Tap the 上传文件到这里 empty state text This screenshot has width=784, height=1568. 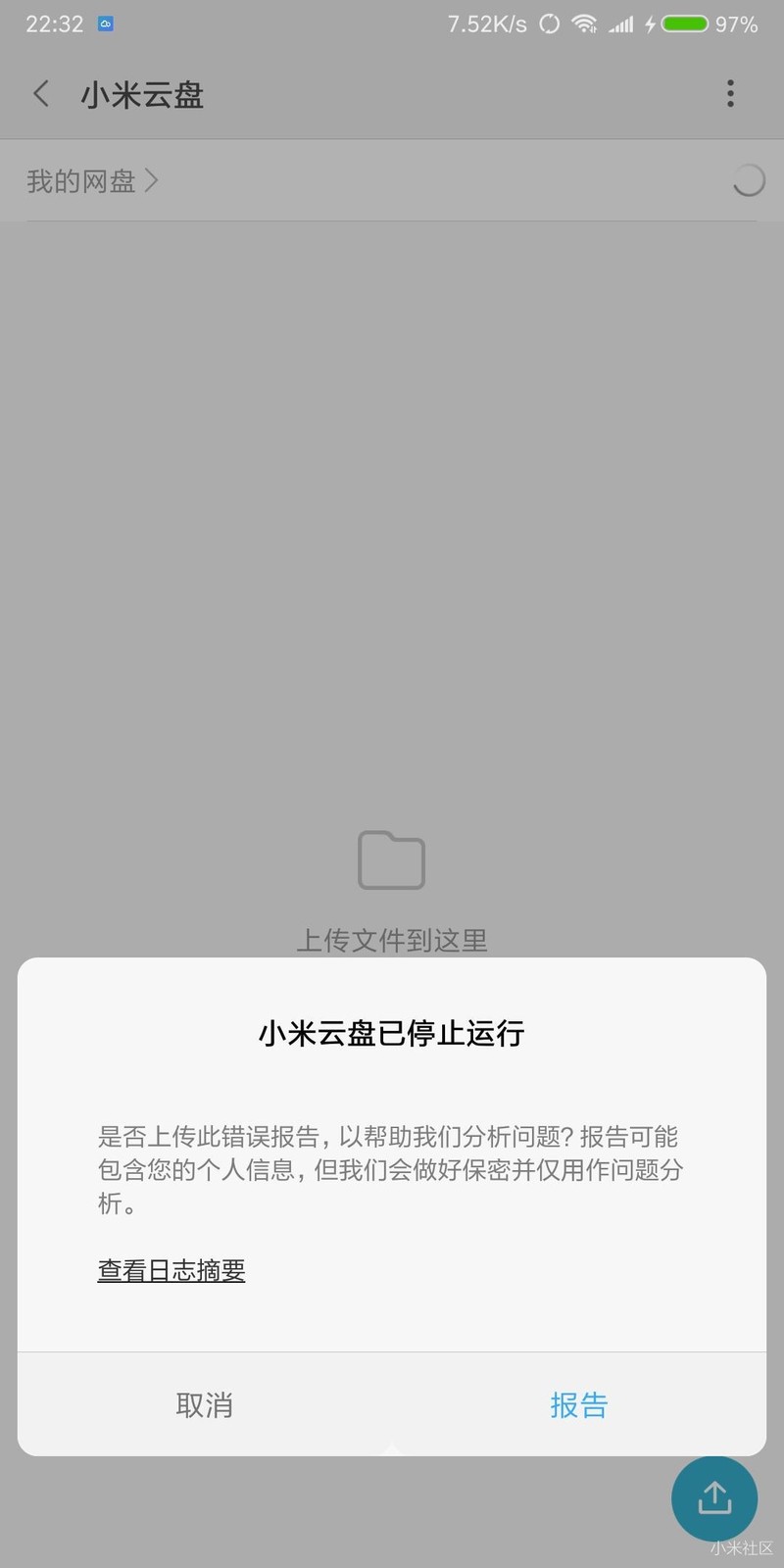[x=391, y=940]
